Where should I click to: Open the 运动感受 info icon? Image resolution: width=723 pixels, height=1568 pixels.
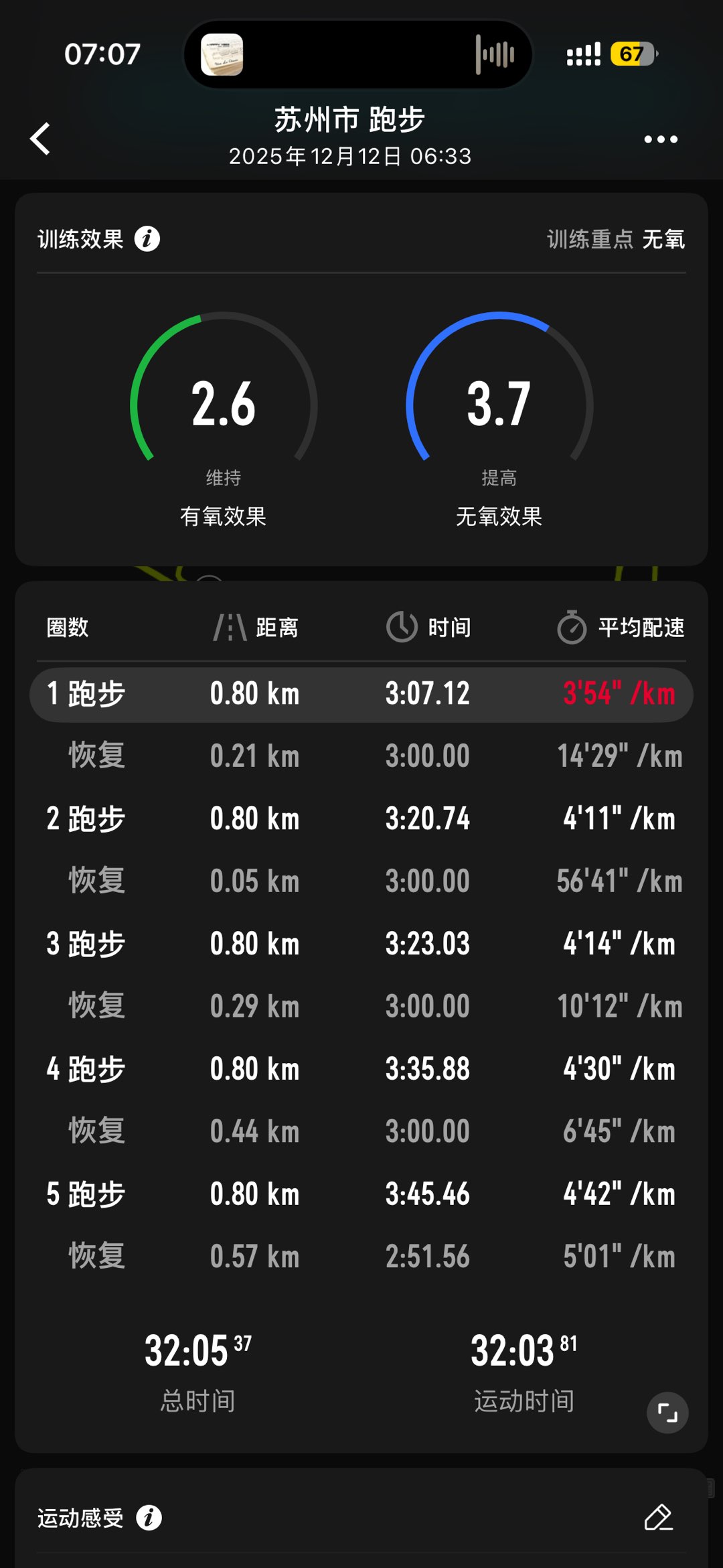(x=149, y=1517)
